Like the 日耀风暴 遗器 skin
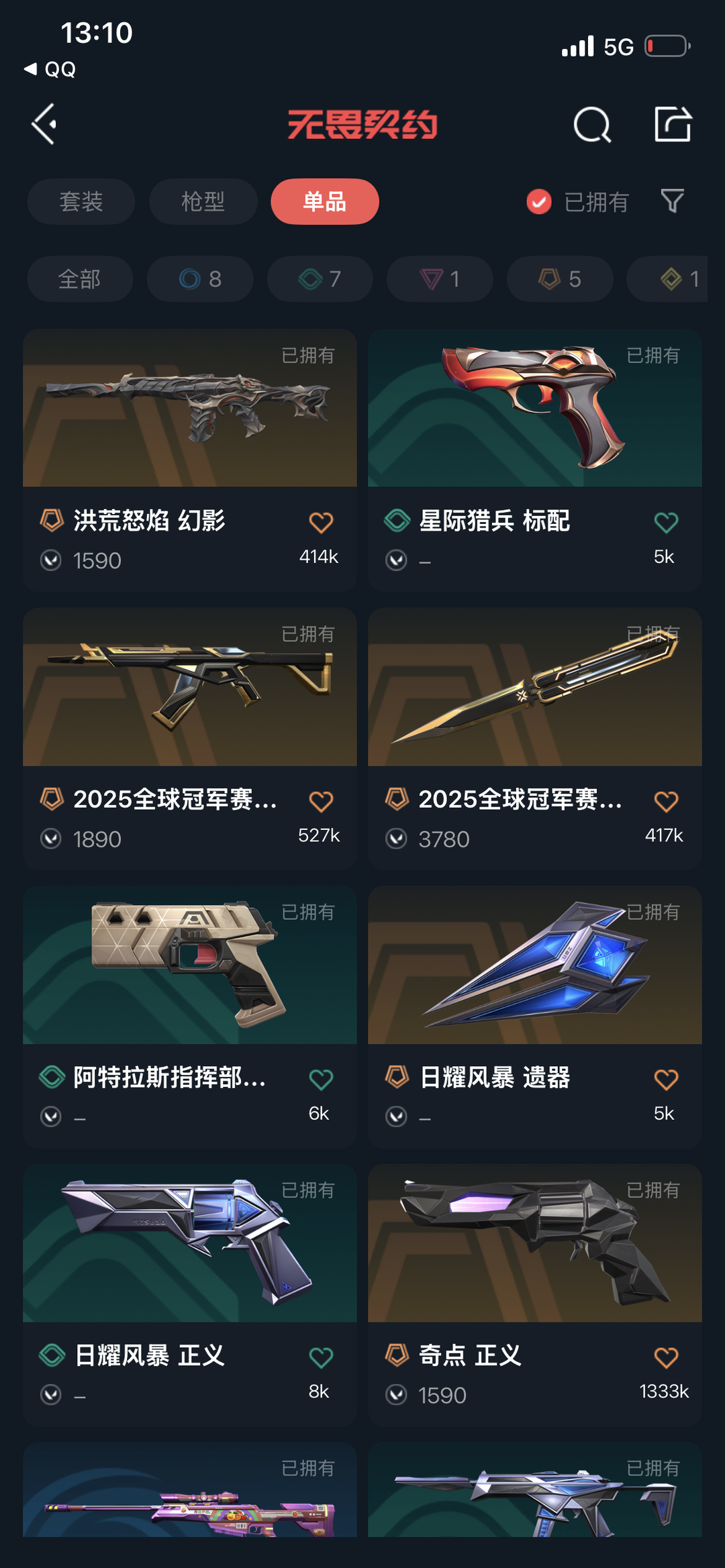This screenshot has width=725, height=1568. (666, 1080)
